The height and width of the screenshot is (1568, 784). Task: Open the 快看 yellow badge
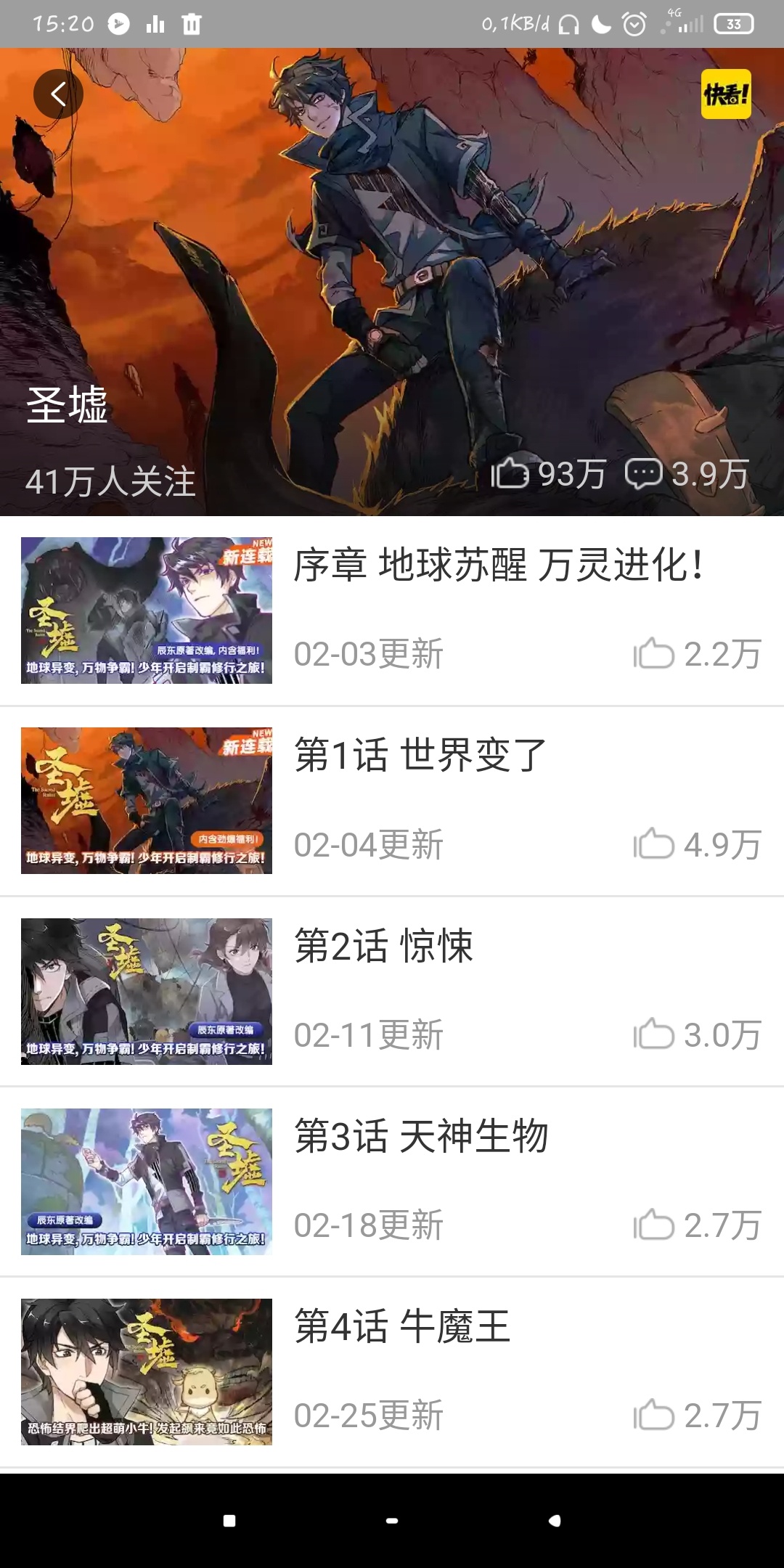[726, 94]
